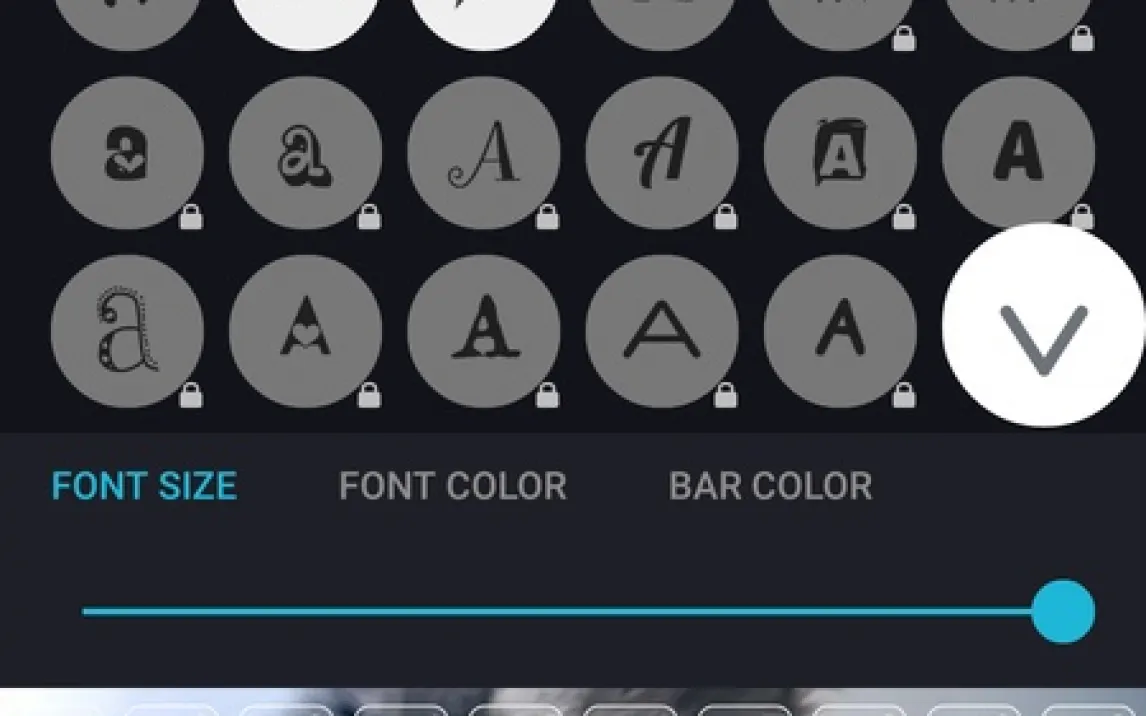Choose the chunky bold A font
The image size is (1146, 716).
(x=1018, y=153)
